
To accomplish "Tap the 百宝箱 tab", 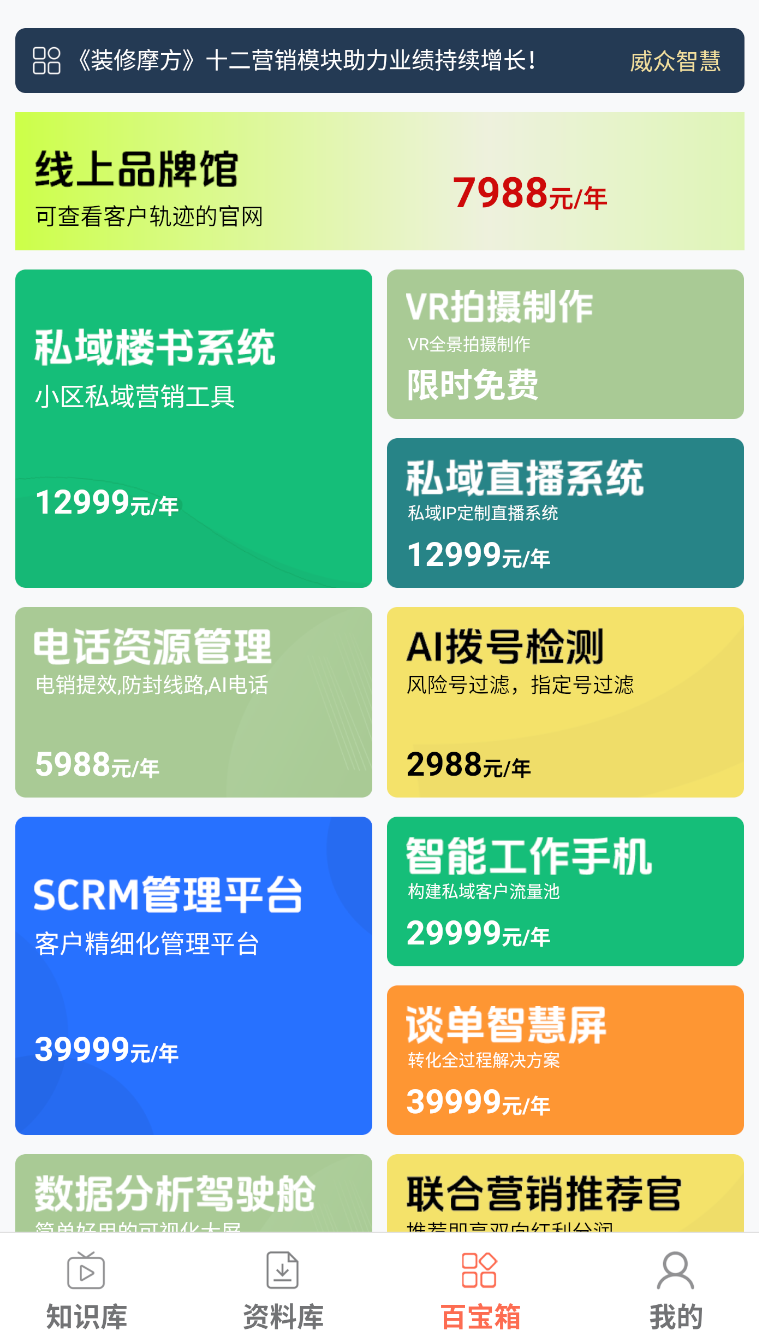I will [x=480, y=1290].
